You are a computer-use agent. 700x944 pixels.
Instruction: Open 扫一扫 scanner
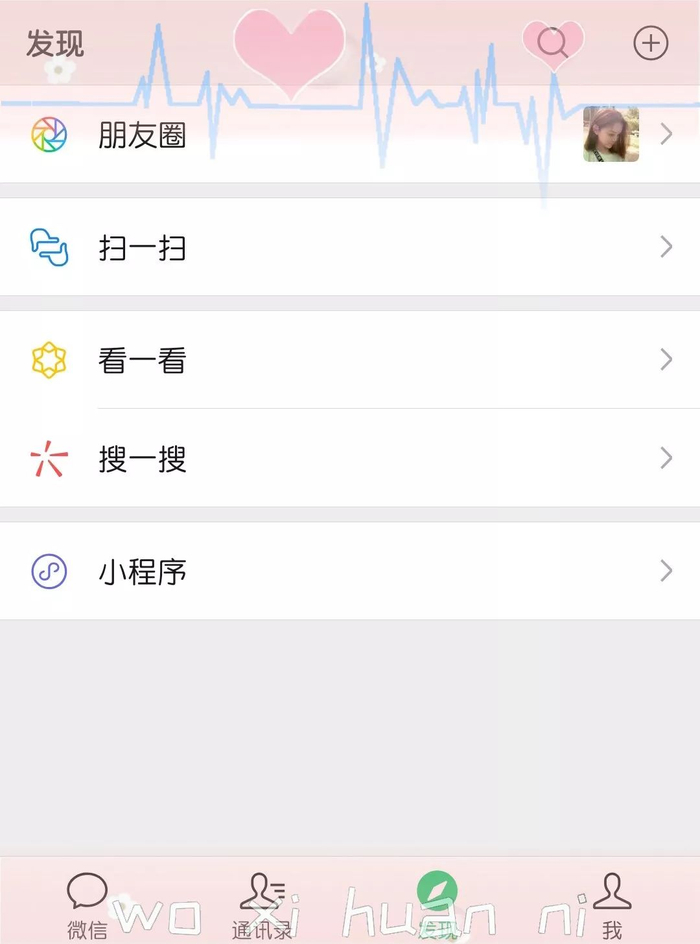[x=350, y=247]
